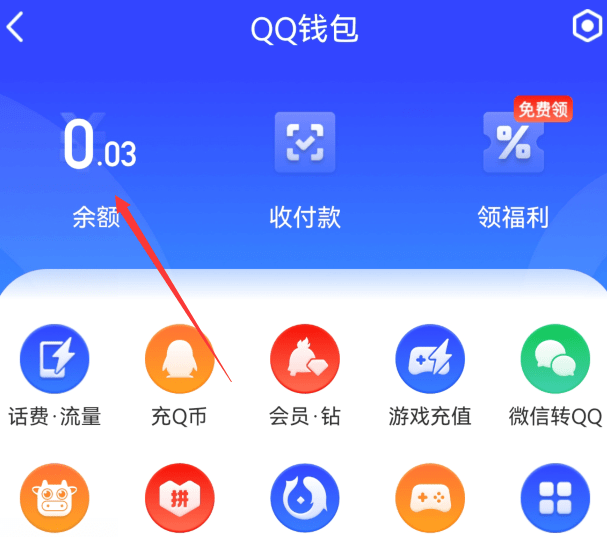The image size is (607, 537).
Task: Open 领福利 benefits coupon
Action: [x=513, y=165]
